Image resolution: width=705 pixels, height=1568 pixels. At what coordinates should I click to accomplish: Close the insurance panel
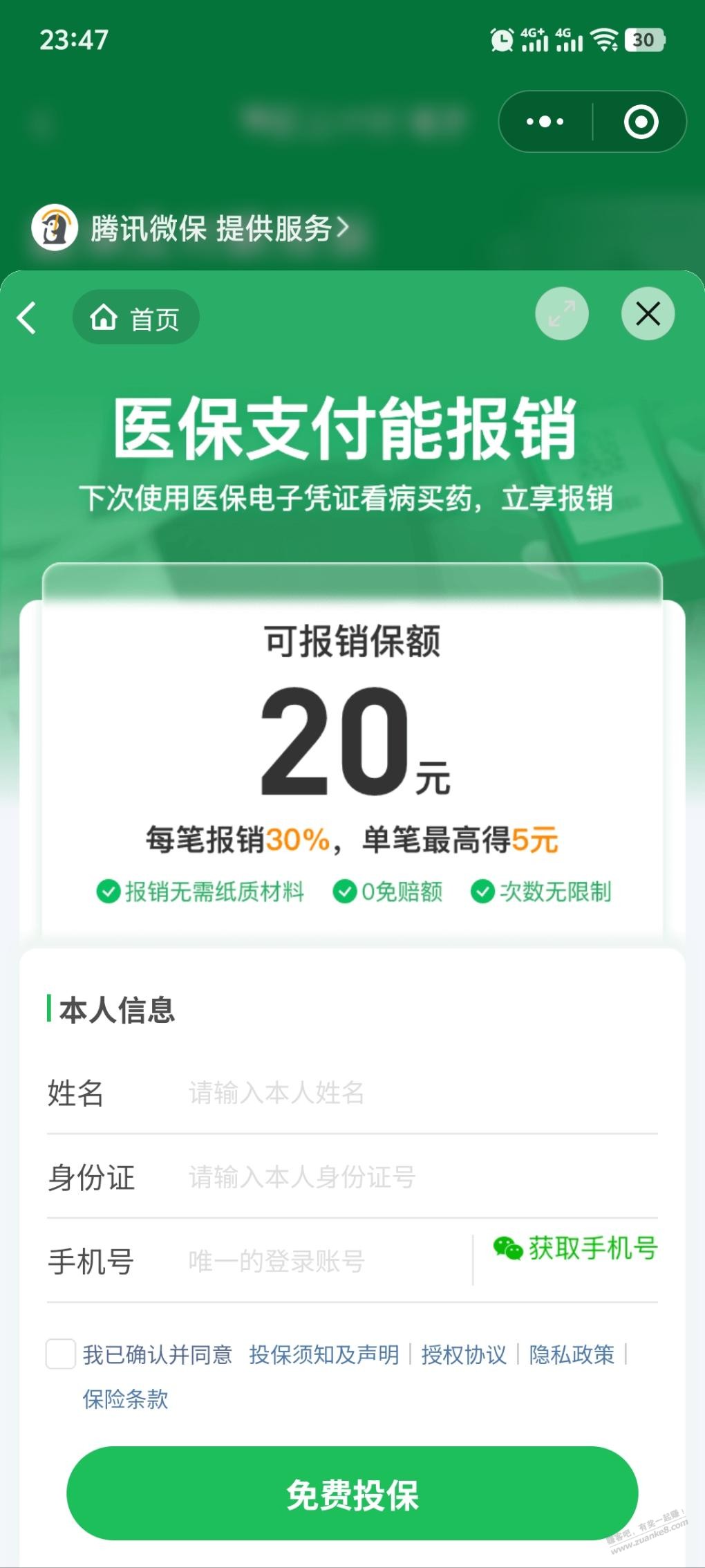(x=648, y=314)
